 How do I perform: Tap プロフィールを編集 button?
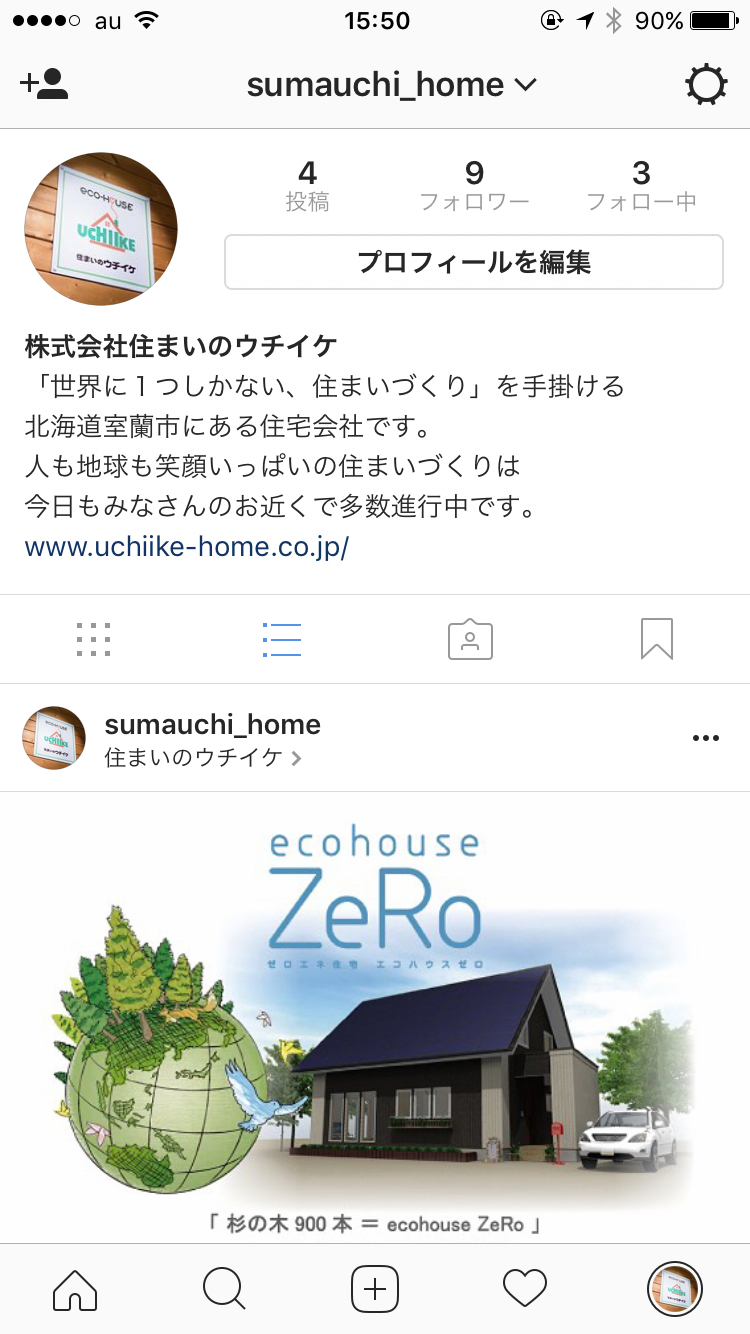(473, 262)
